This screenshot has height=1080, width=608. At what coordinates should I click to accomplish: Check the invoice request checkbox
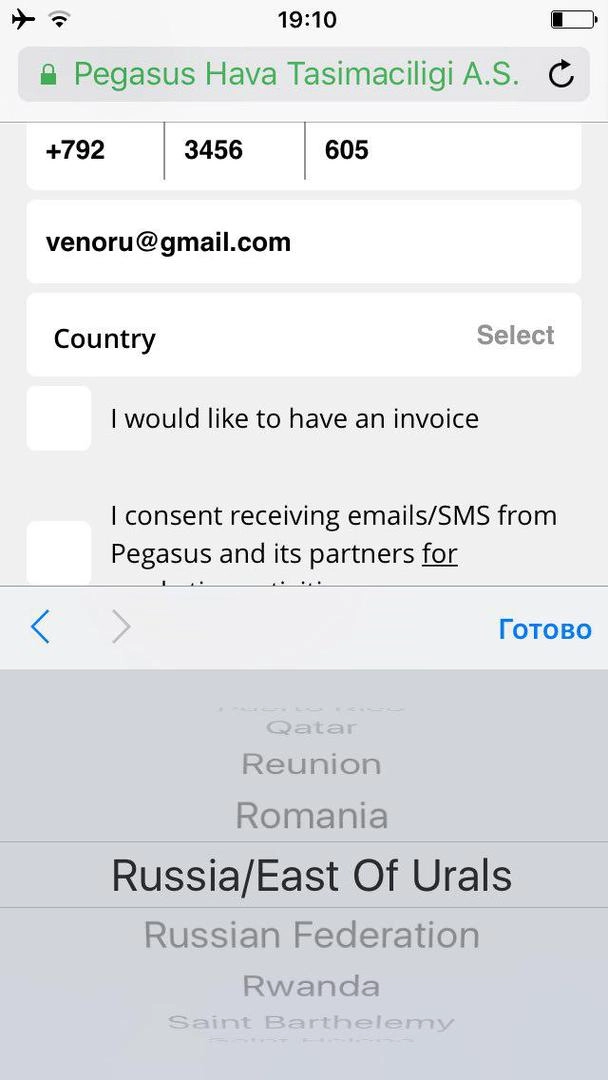tap(59, 418)
